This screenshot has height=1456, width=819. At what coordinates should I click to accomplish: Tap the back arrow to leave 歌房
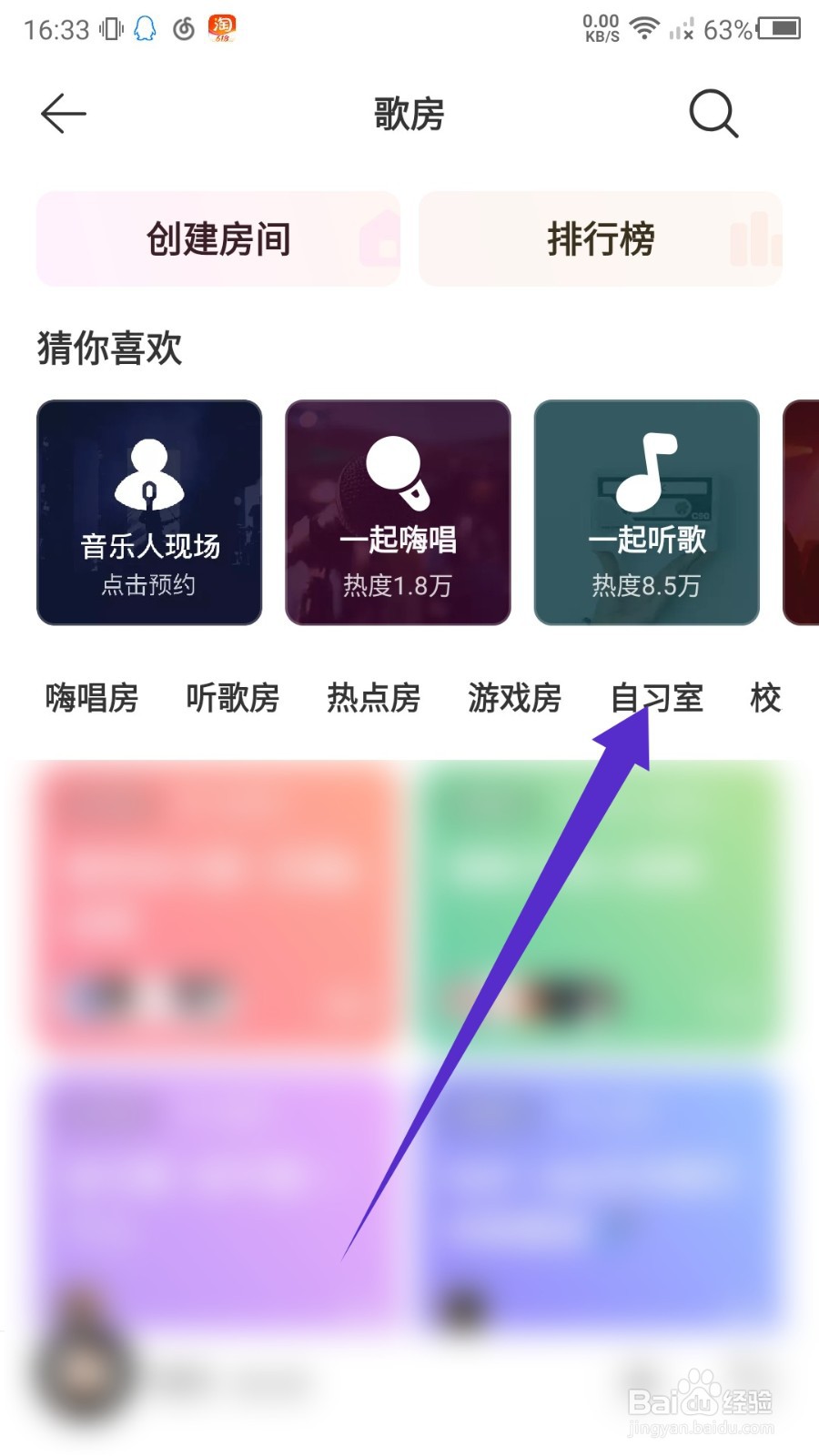[62, 114]
